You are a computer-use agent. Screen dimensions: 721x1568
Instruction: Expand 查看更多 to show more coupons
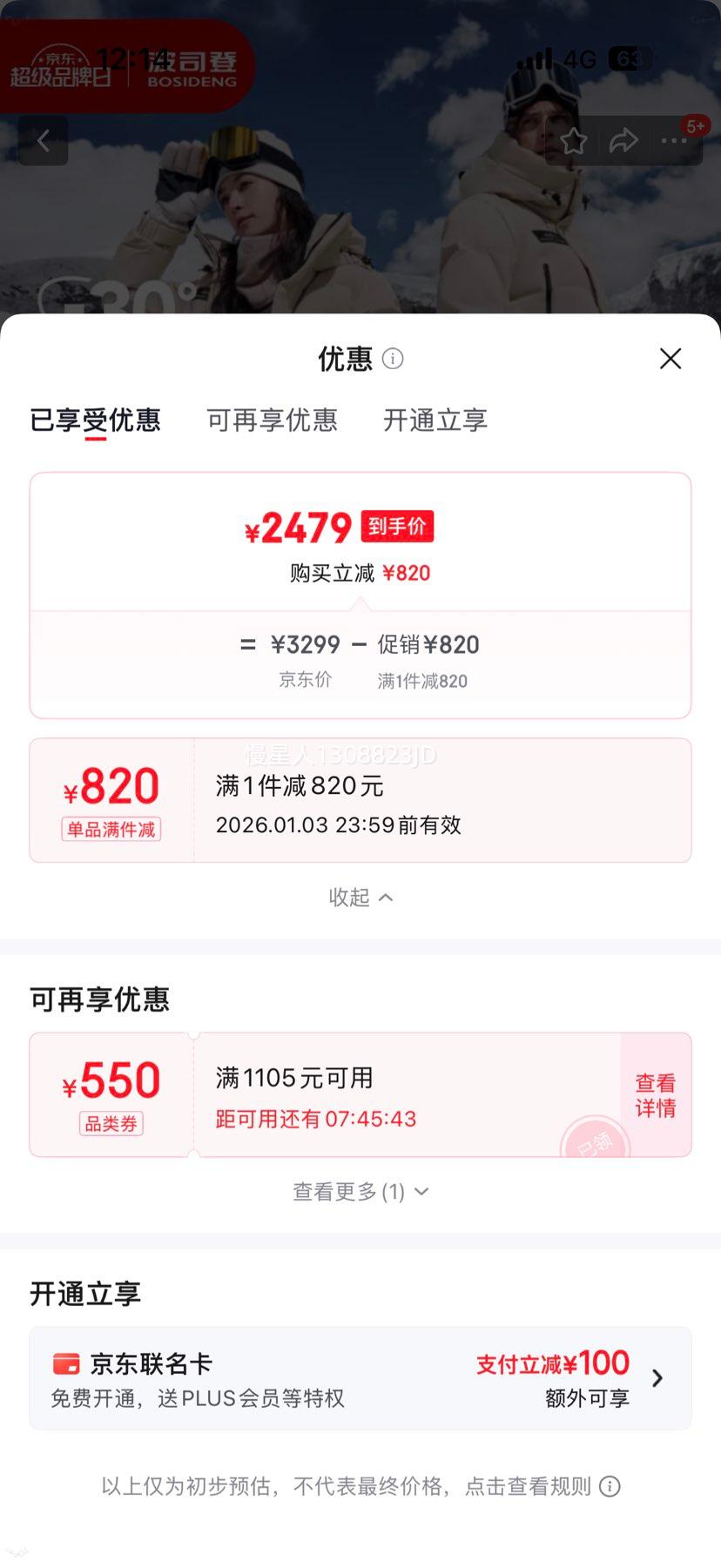pos(360,1191)
